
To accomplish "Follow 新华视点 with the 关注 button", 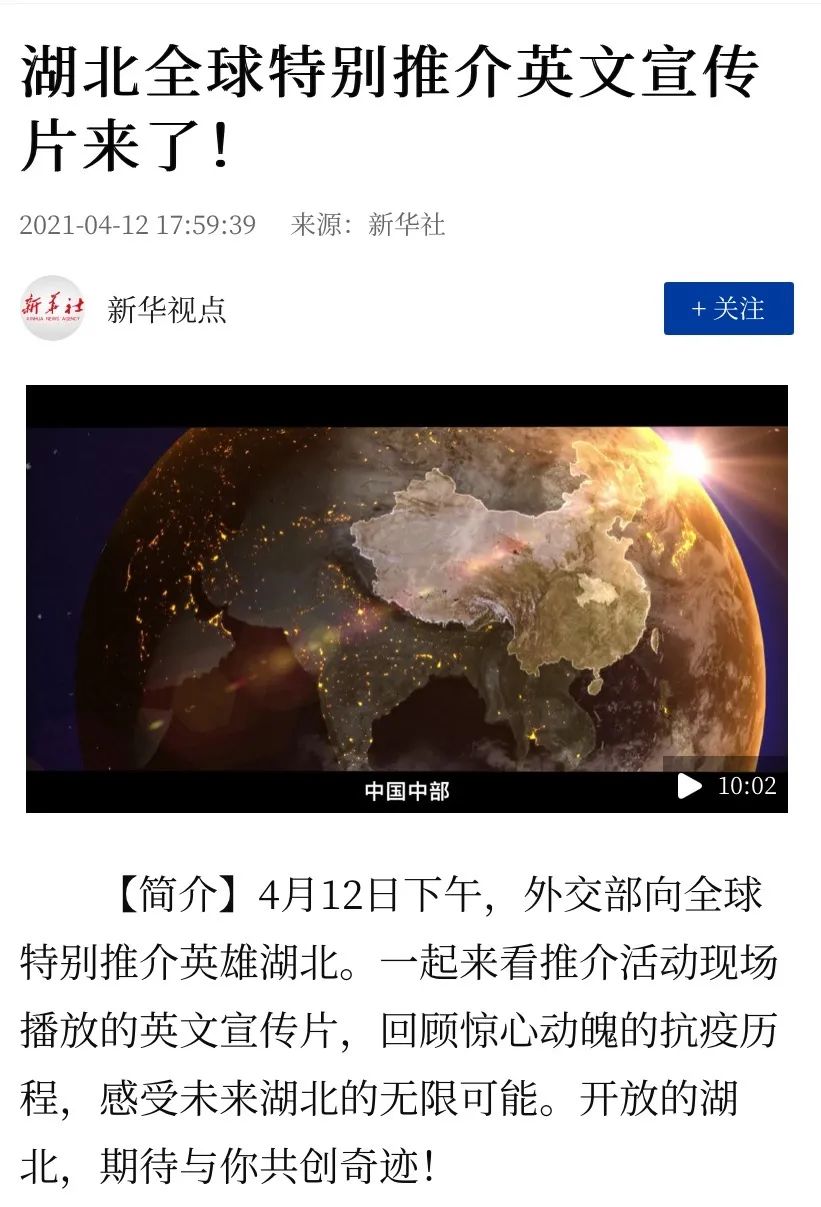I will (x=728, y=308).
